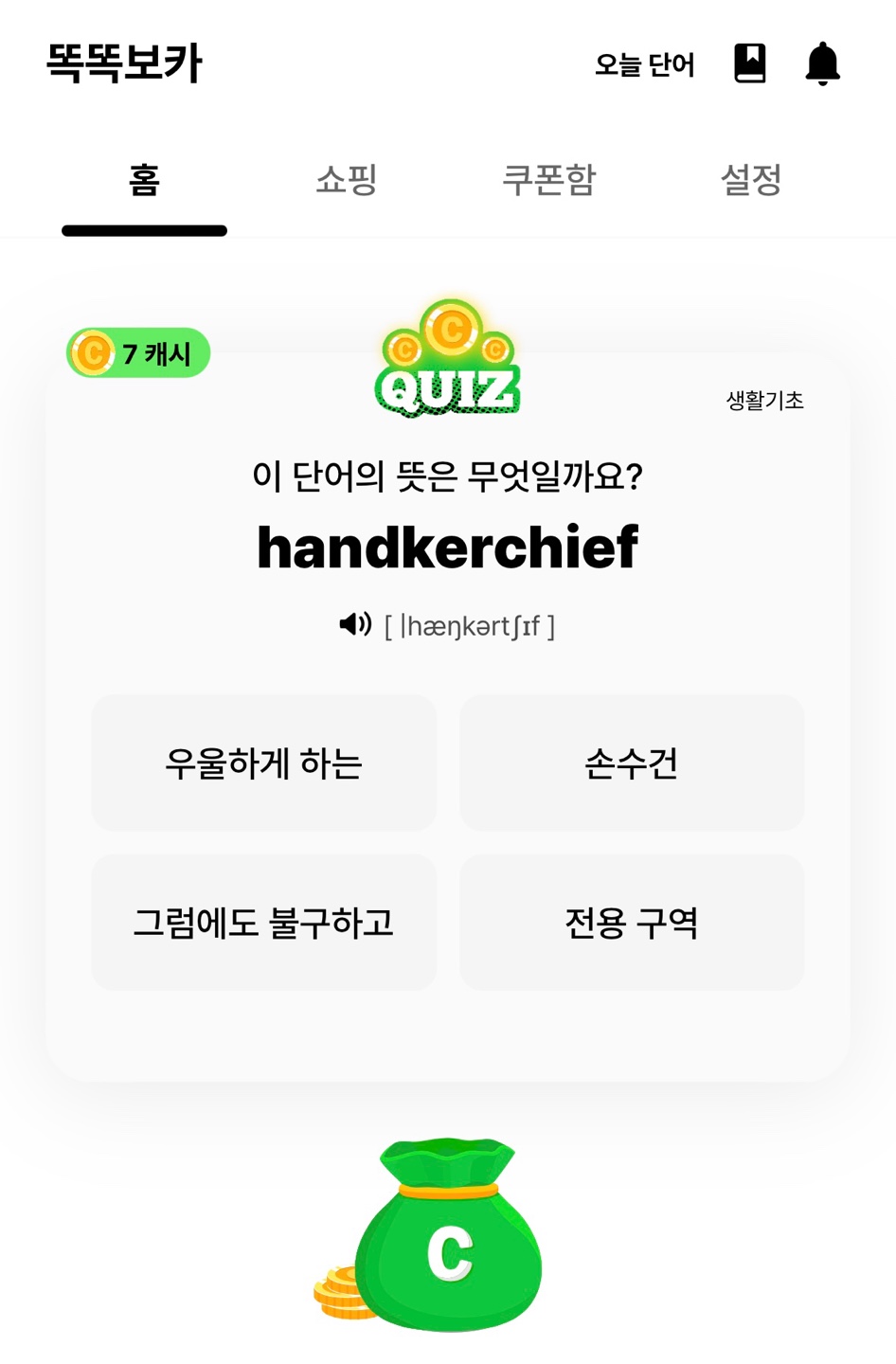Click the 생활기초 category label
Image resolution: width=896 pixels, height=1364 pixels.
click(x=763, y=400)
